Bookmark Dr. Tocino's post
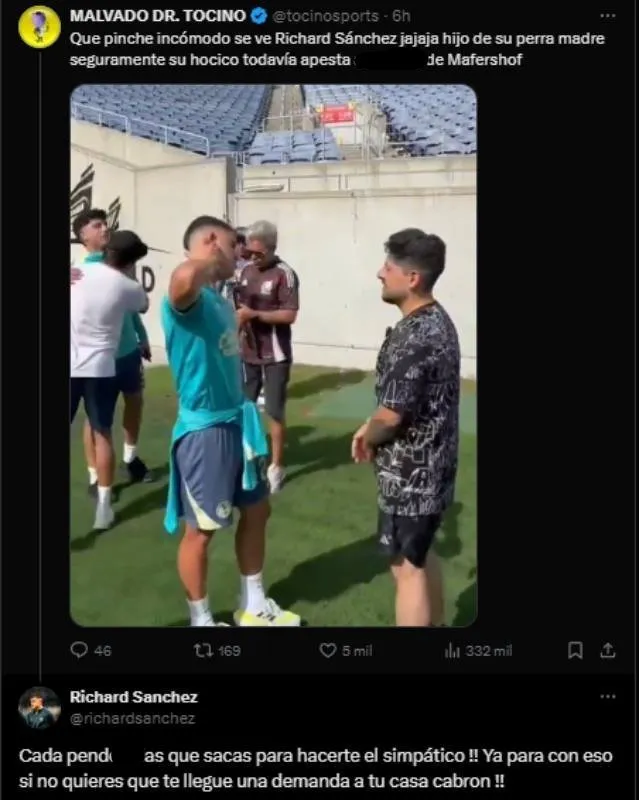The image size is (639, 800). [x=575, y=650]
